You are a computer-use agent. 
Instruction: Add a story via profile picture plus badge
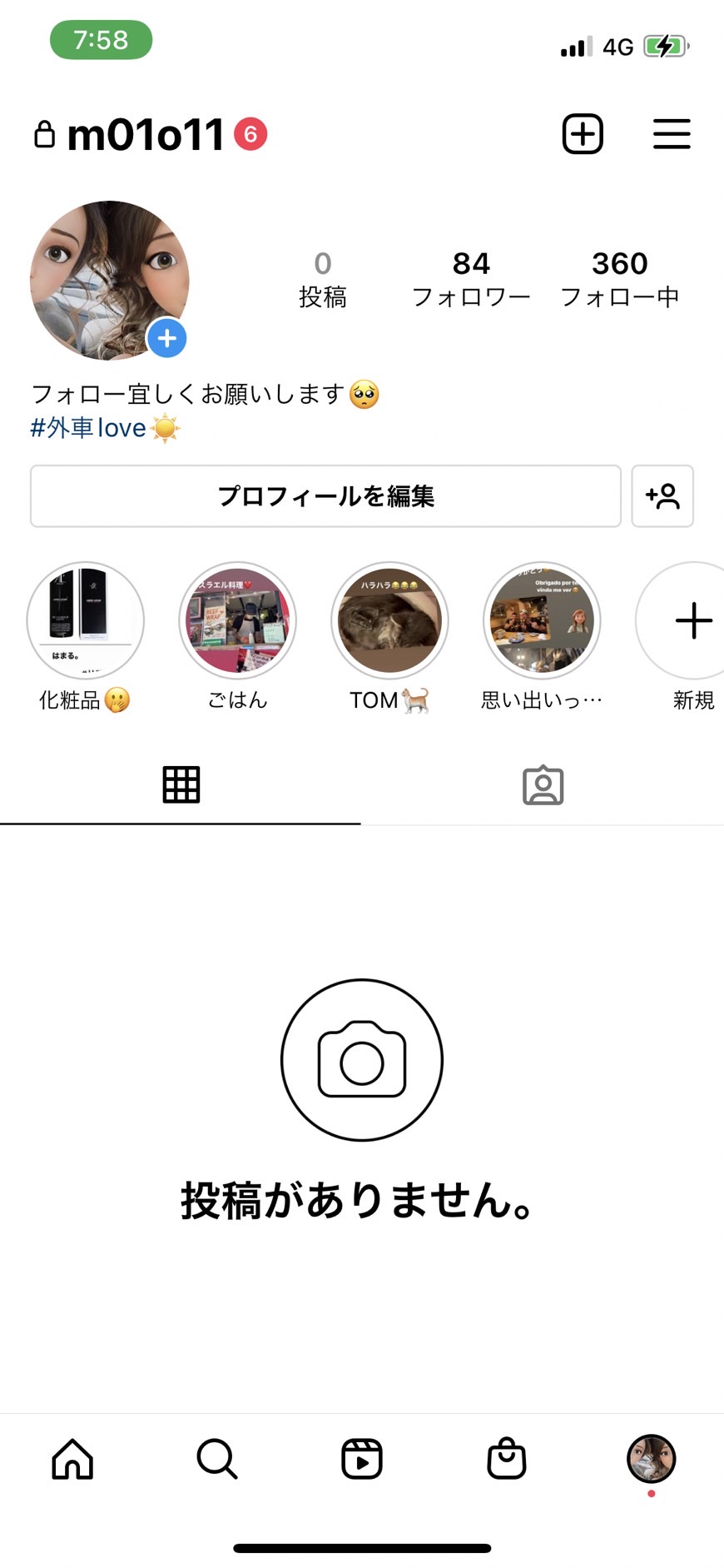[x=167, y=338]
